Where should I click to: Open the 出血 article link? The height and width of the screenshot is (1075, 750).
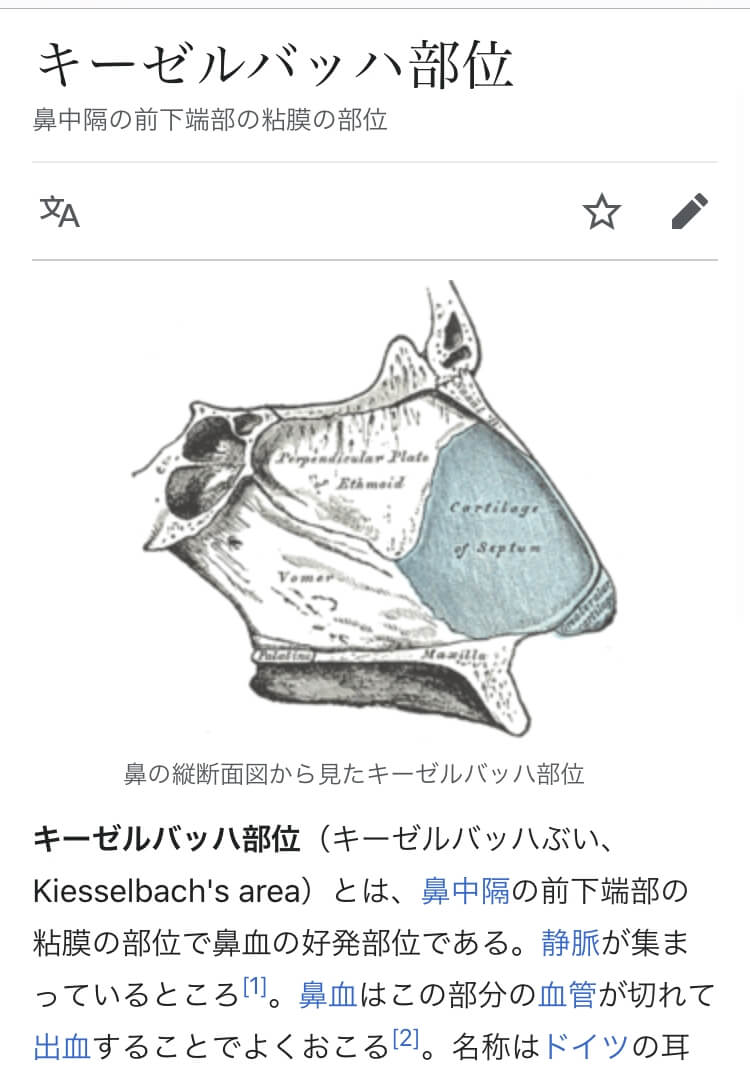[x=62, y=1047]
